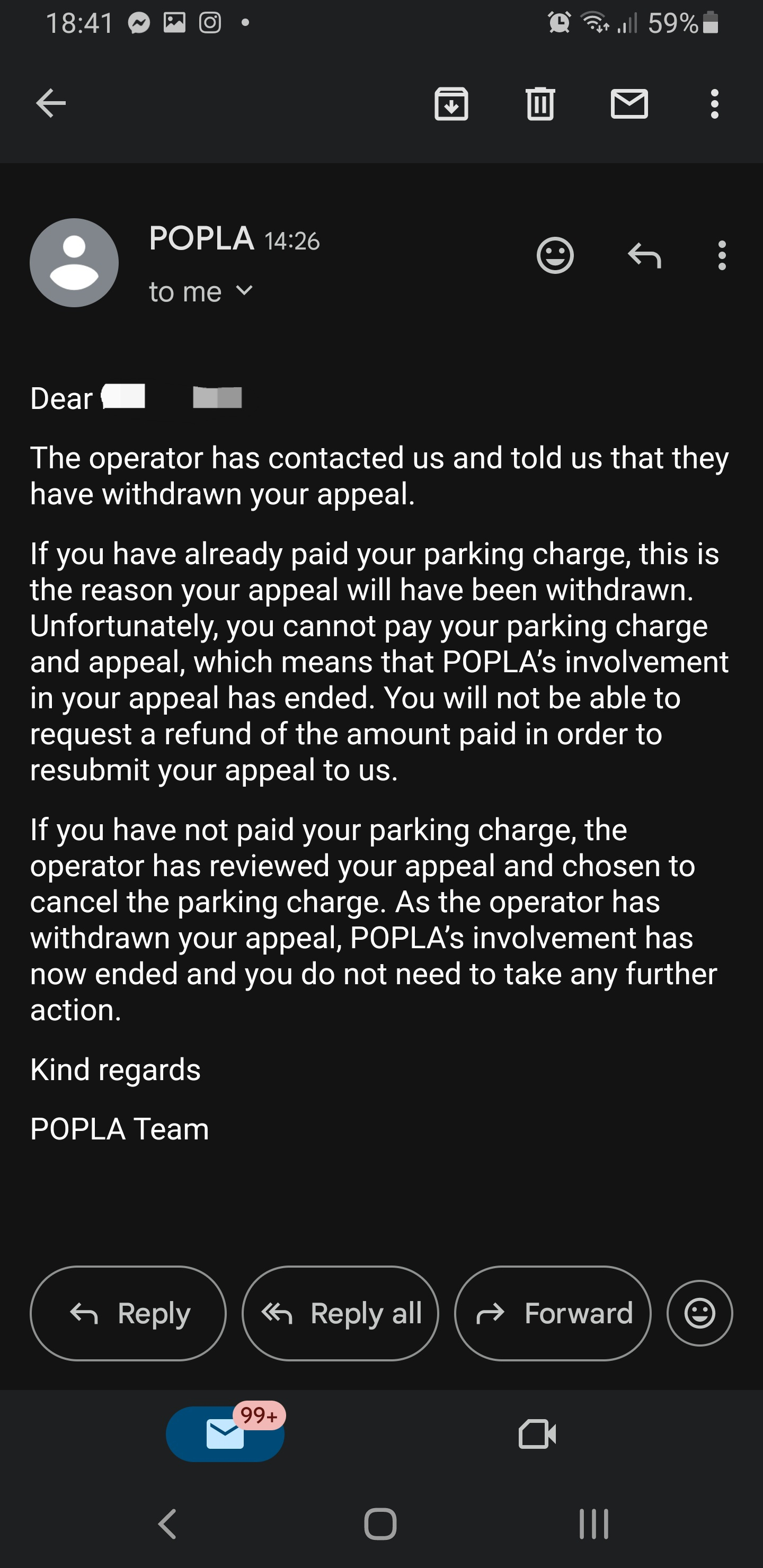Switch to the Meet video tab
This screenshot has height=1568, width=763.
coord(536,1433)
